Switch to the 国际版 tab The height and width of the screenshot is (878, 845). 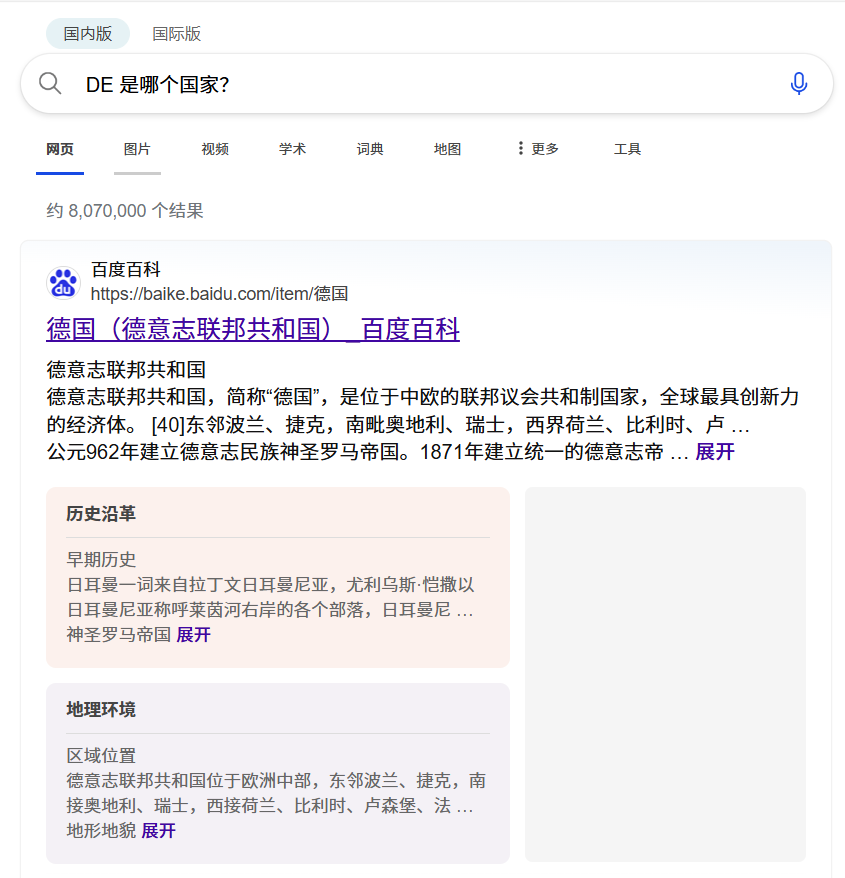click(x=177, y=33)
